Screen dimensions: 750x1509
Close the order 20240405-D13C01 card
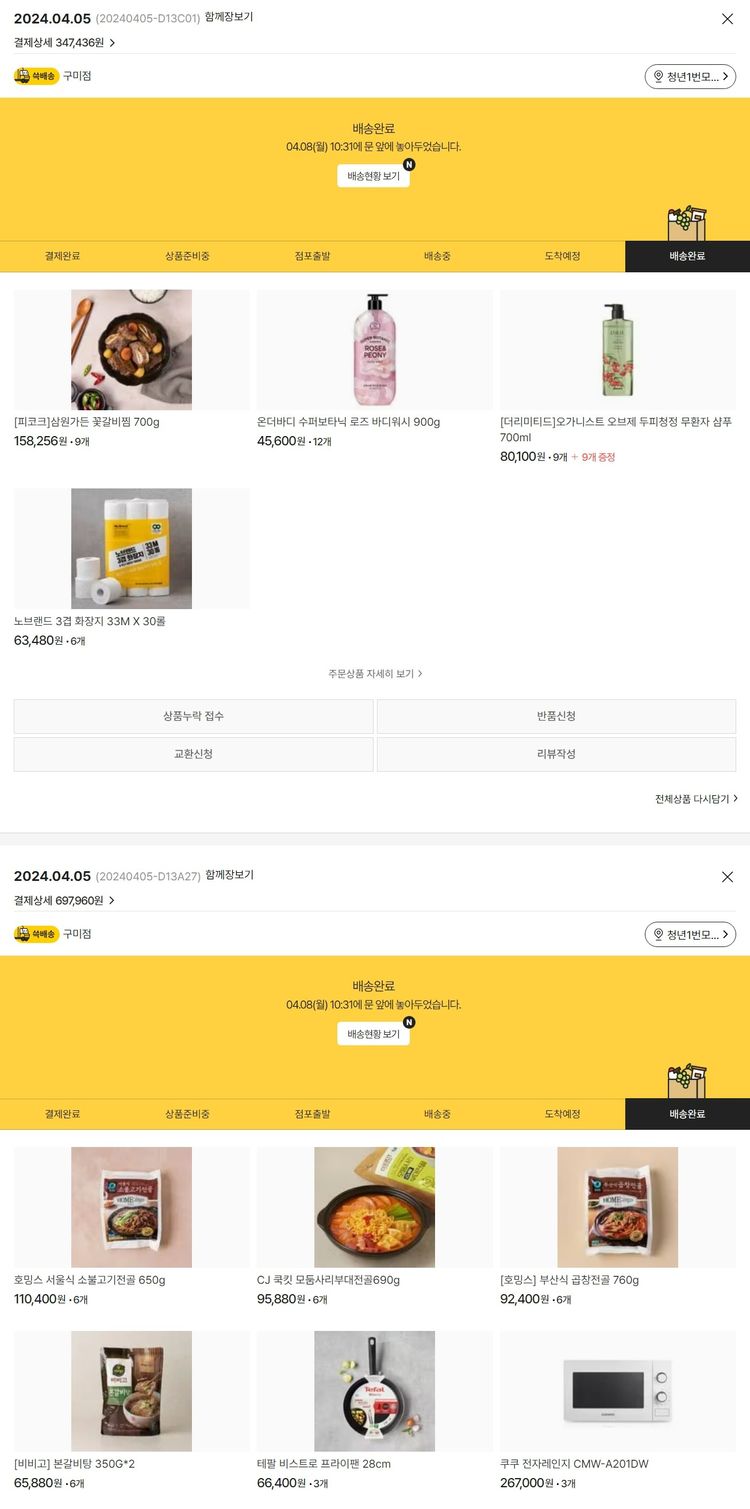tap(727, 19)
